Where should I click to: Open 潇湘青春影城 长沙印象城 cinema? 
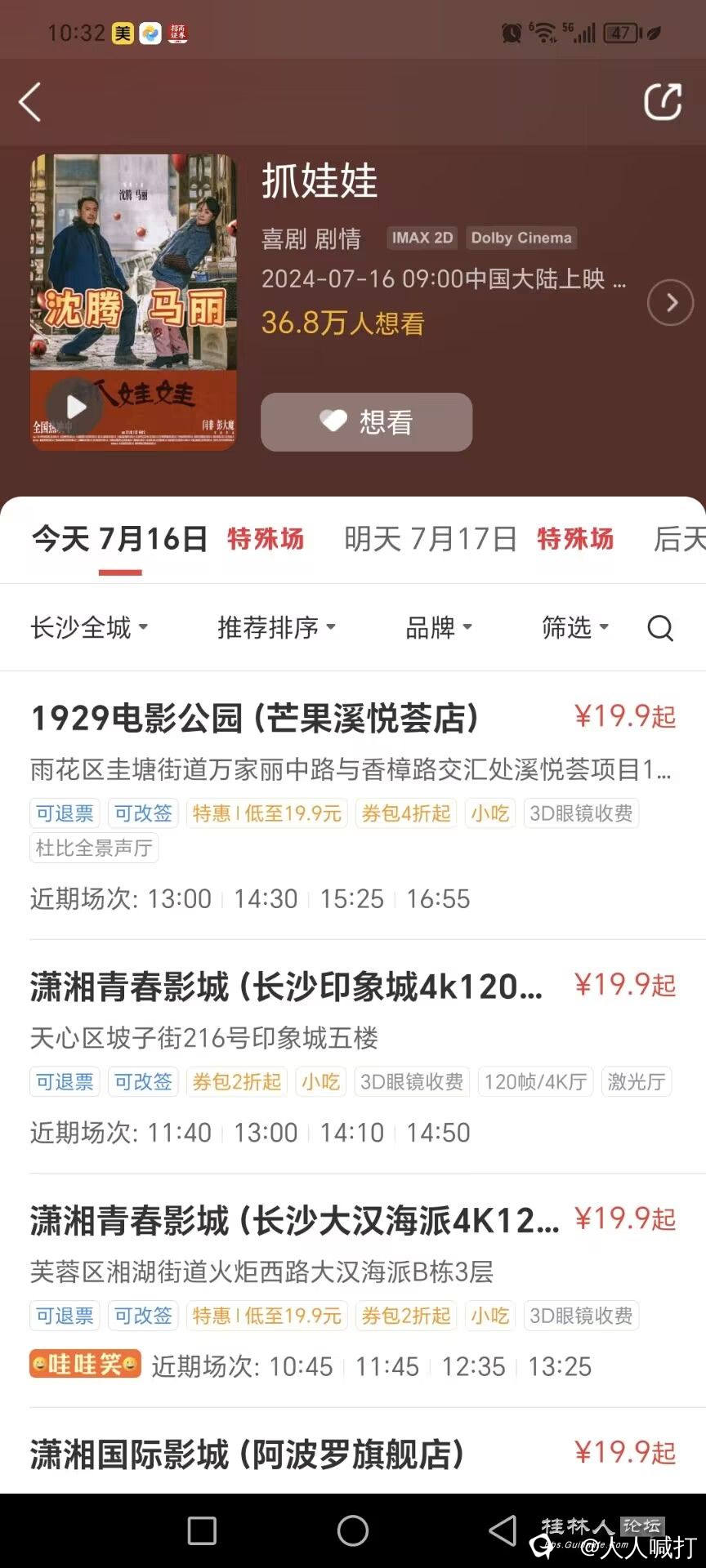pos(286,987)
